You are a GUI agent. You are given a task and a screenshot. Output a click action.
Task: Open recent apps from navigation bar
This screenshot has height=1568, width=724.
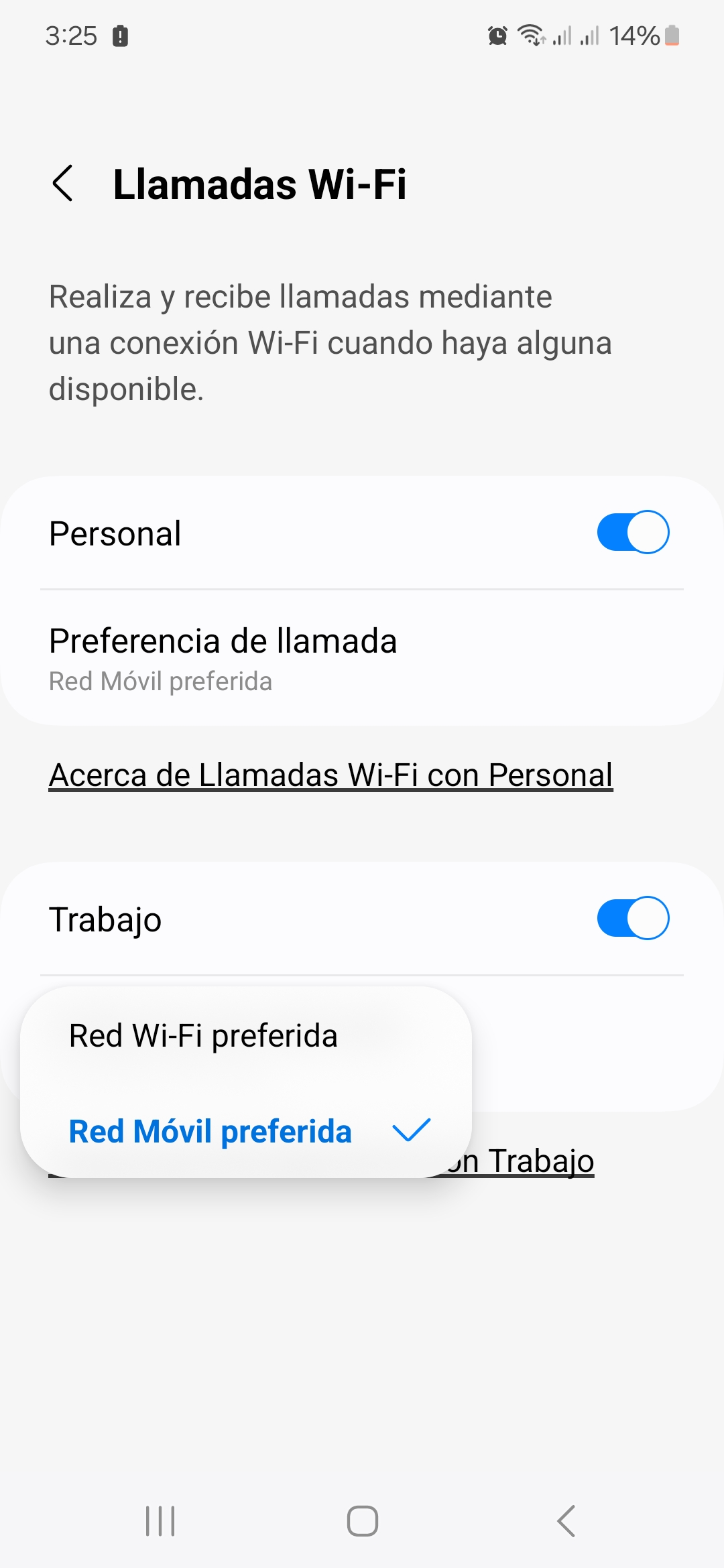click(160, 1520)
